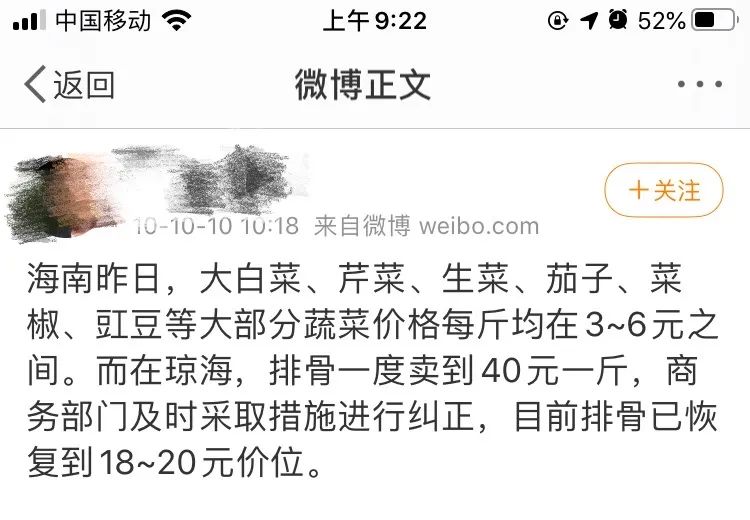
Task: Open the post author's avatar
Action: [60, 193]
